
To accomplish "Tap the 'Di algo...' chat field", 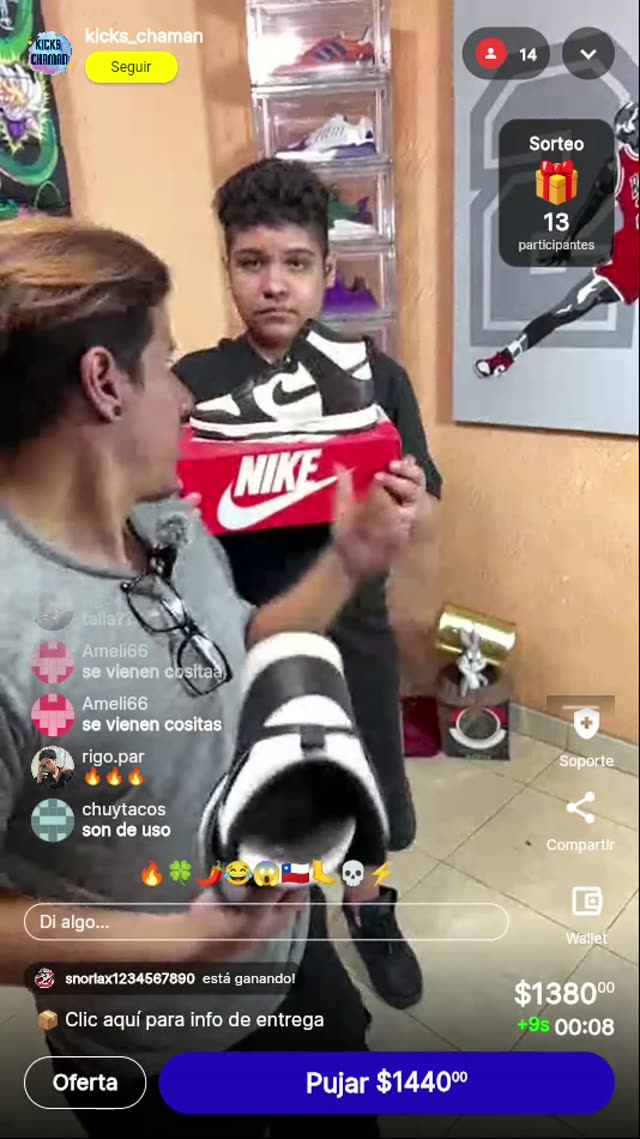I will click(266, 922).
